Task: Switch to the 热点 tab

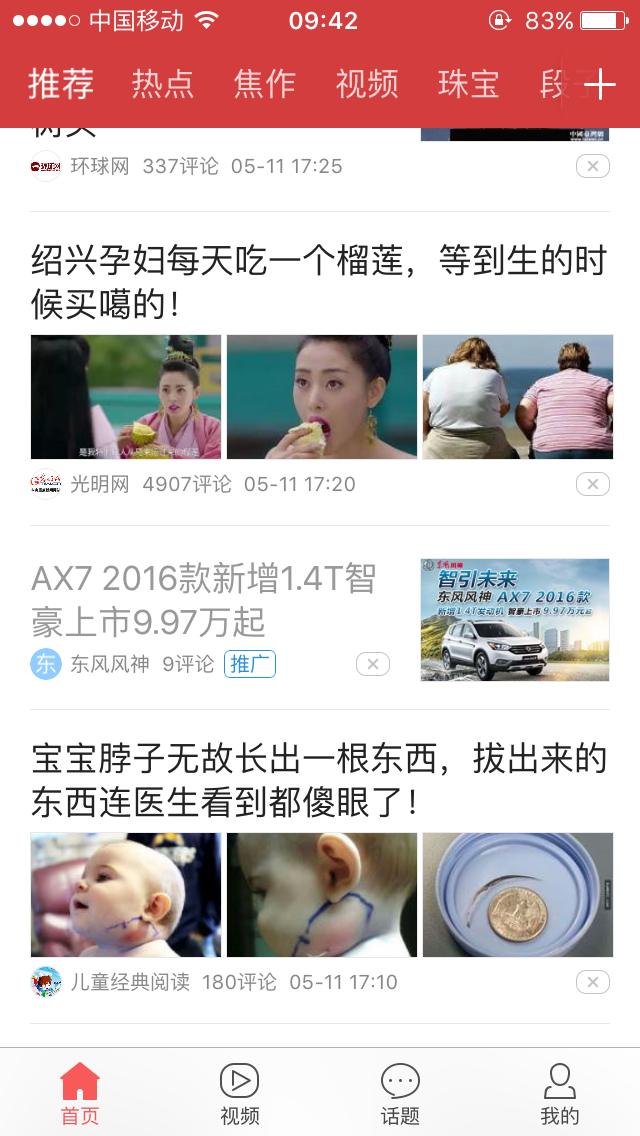Action: [163, 85]
